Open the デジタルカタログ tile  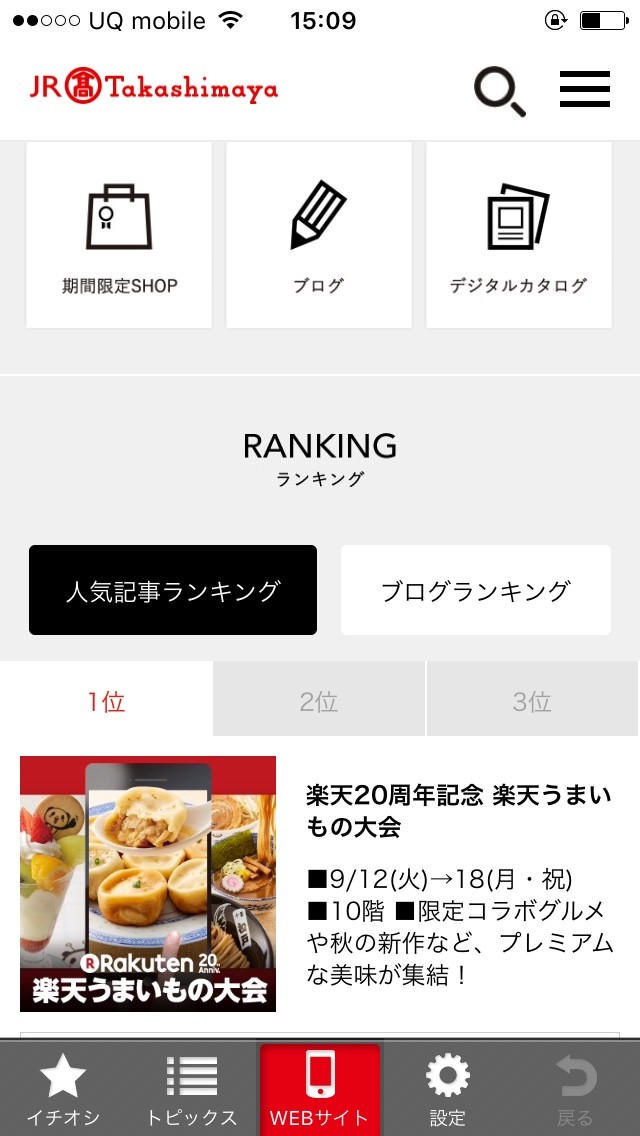pyautogui.click(x=518, y=236)
